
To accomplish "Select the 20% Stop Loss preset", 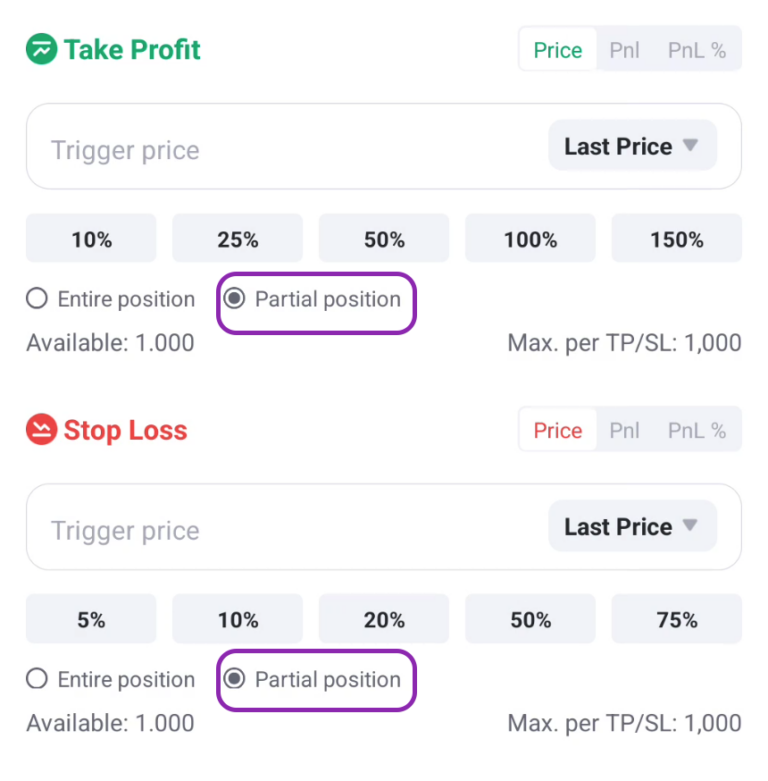I will click(384, 619).
